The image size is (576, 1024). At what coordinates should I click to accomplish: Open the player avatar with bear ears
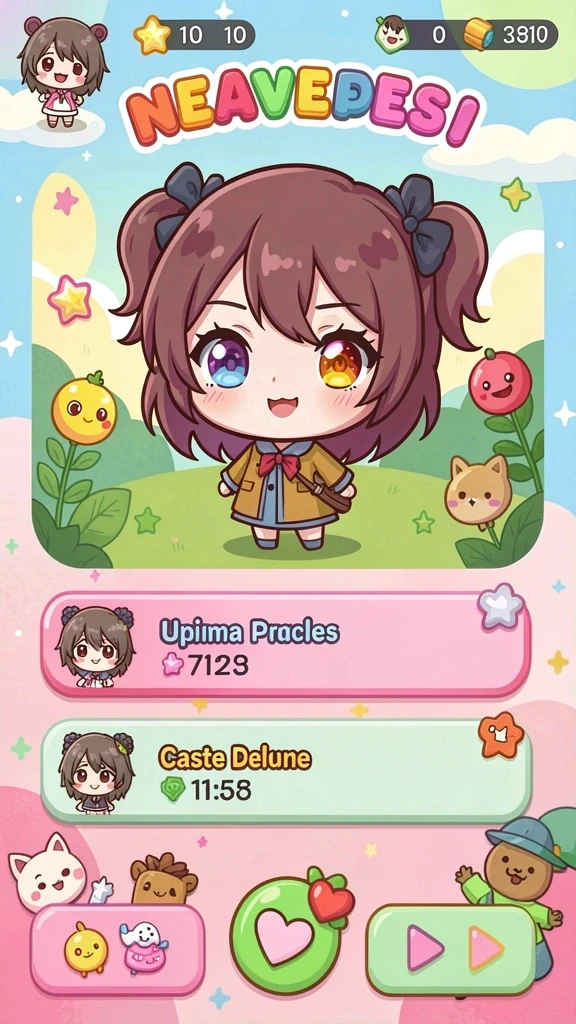coord(63,71)
